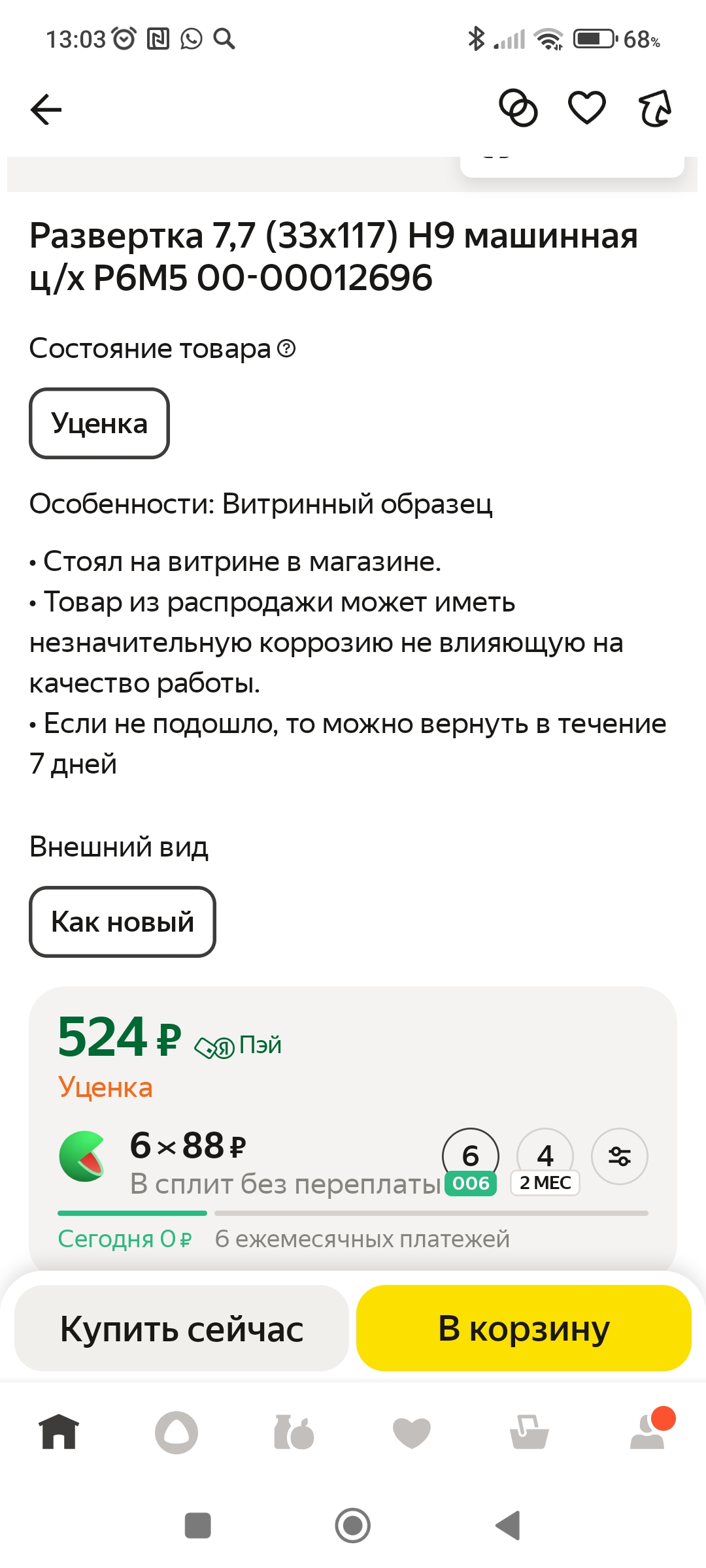Image resolution: width=706 pixels, height=1568 pixels.
Task: Go back using the top arrow
Action: 46,109
